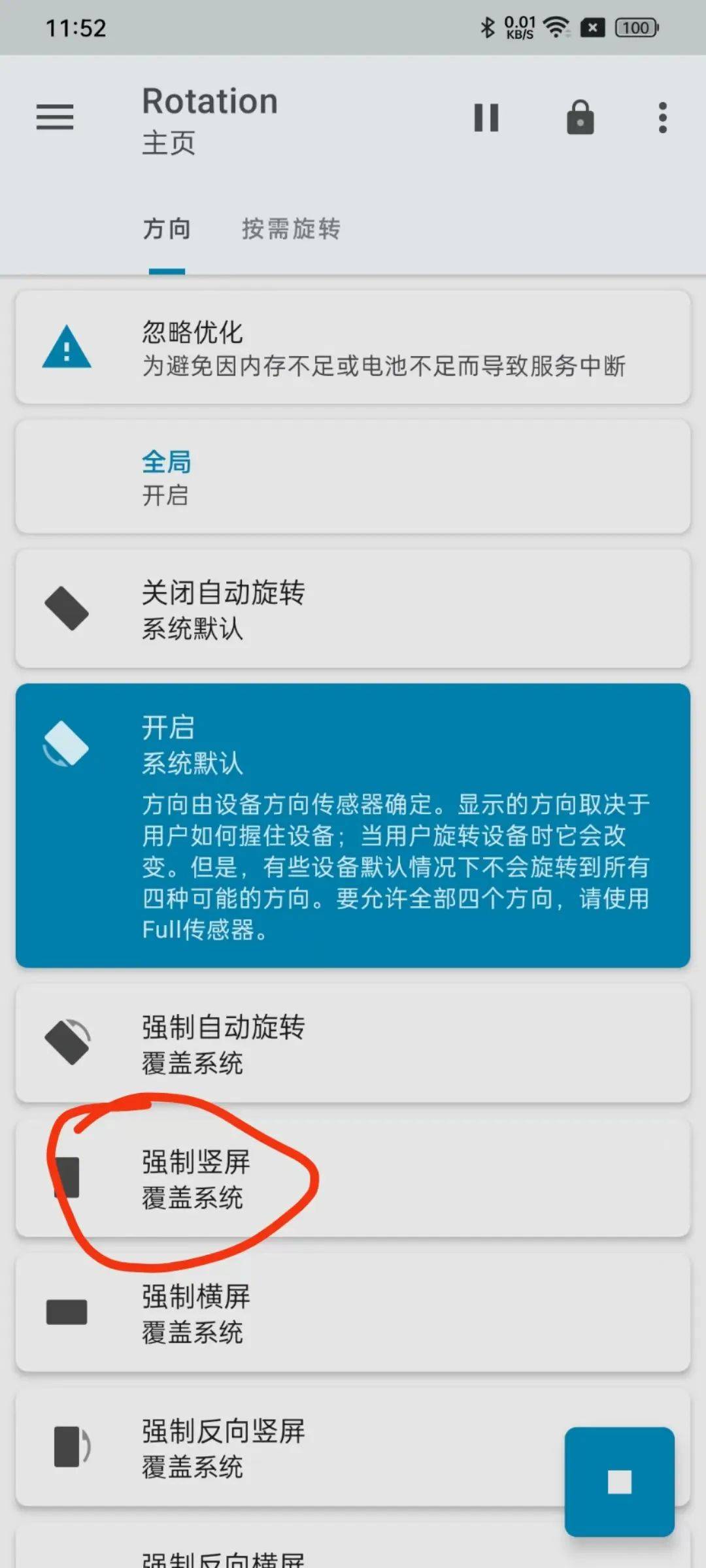Select 开启 系统默认 orientation
The image size is (706, 1568).
point(353,825)
